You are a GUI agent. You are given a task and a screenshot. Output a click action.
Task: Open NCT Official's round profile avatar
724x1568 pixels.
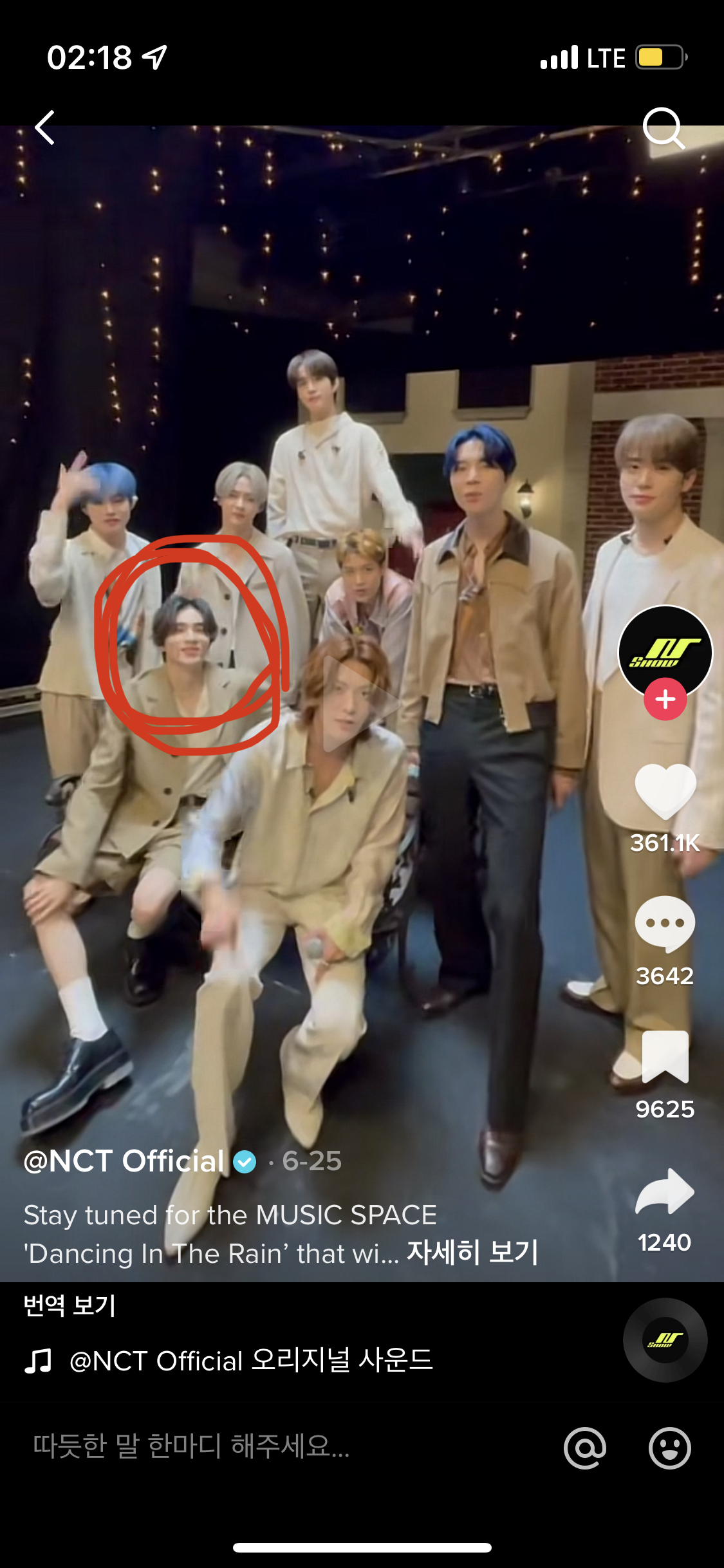pyautogui.click(x=665, y=651)
